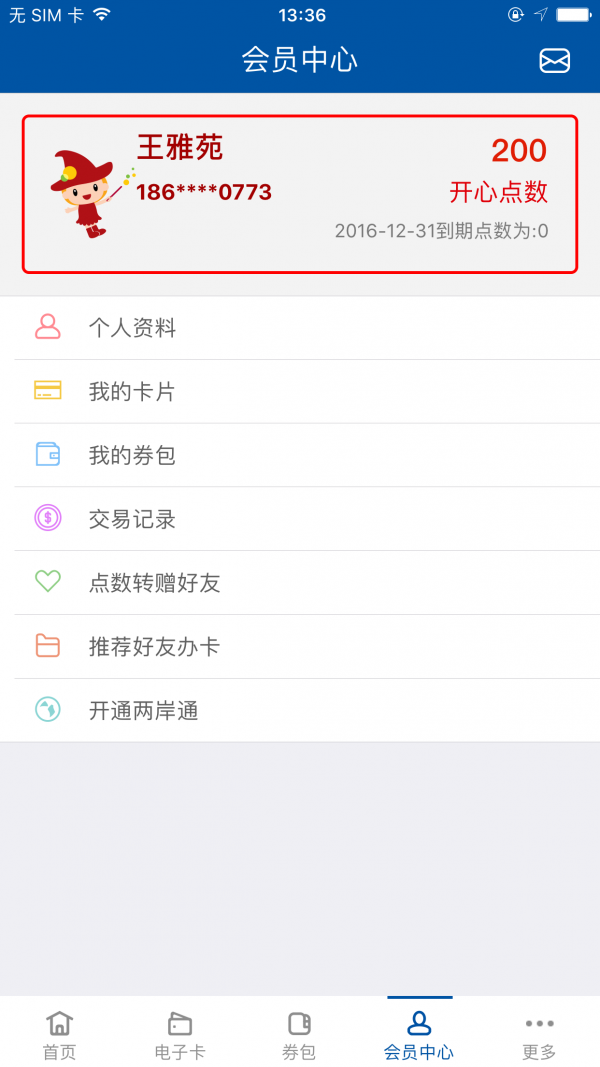Open 推荐好友办卡
This screenshot has width=600, height=1067.
[300, 647]
